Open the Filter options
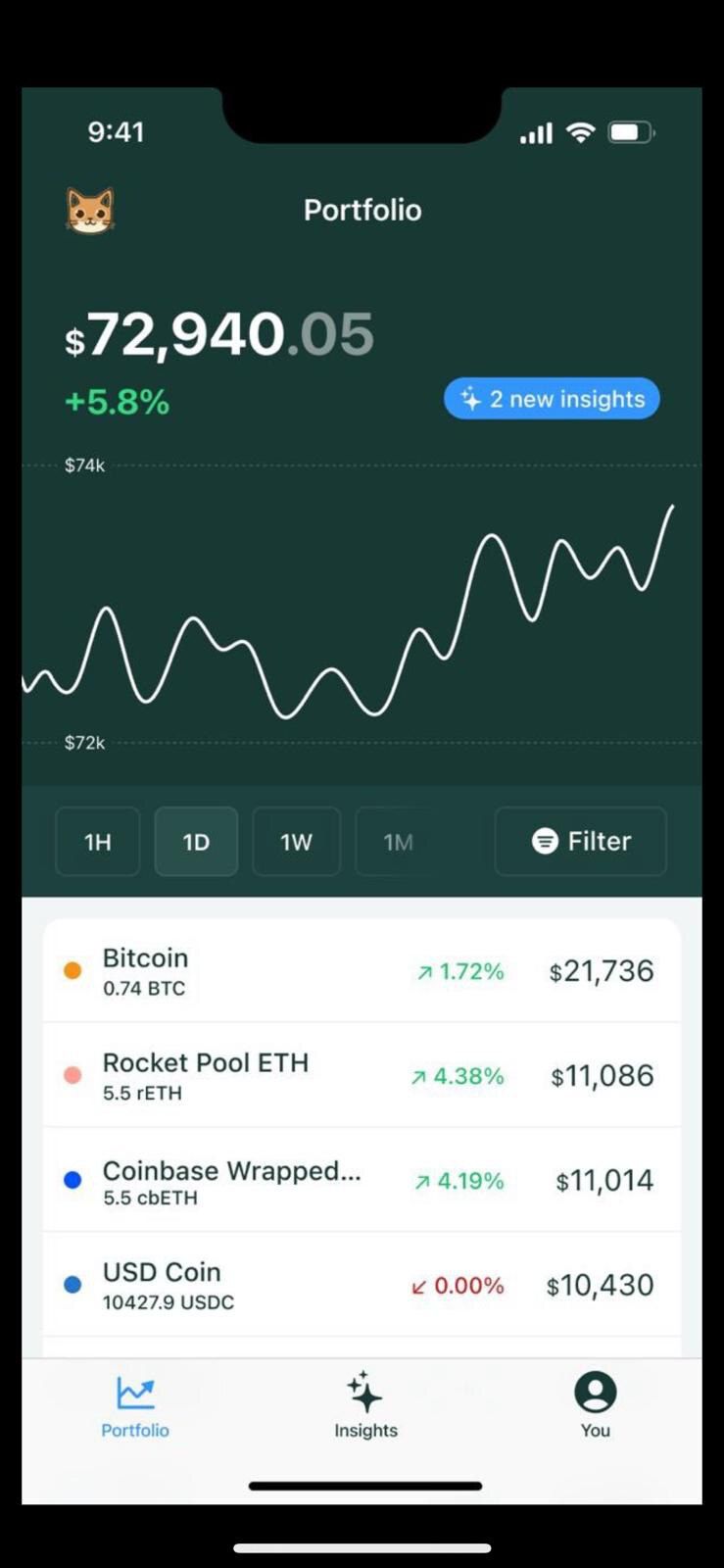This screenshot has width=724, height=1568. [x=581, y=841]
